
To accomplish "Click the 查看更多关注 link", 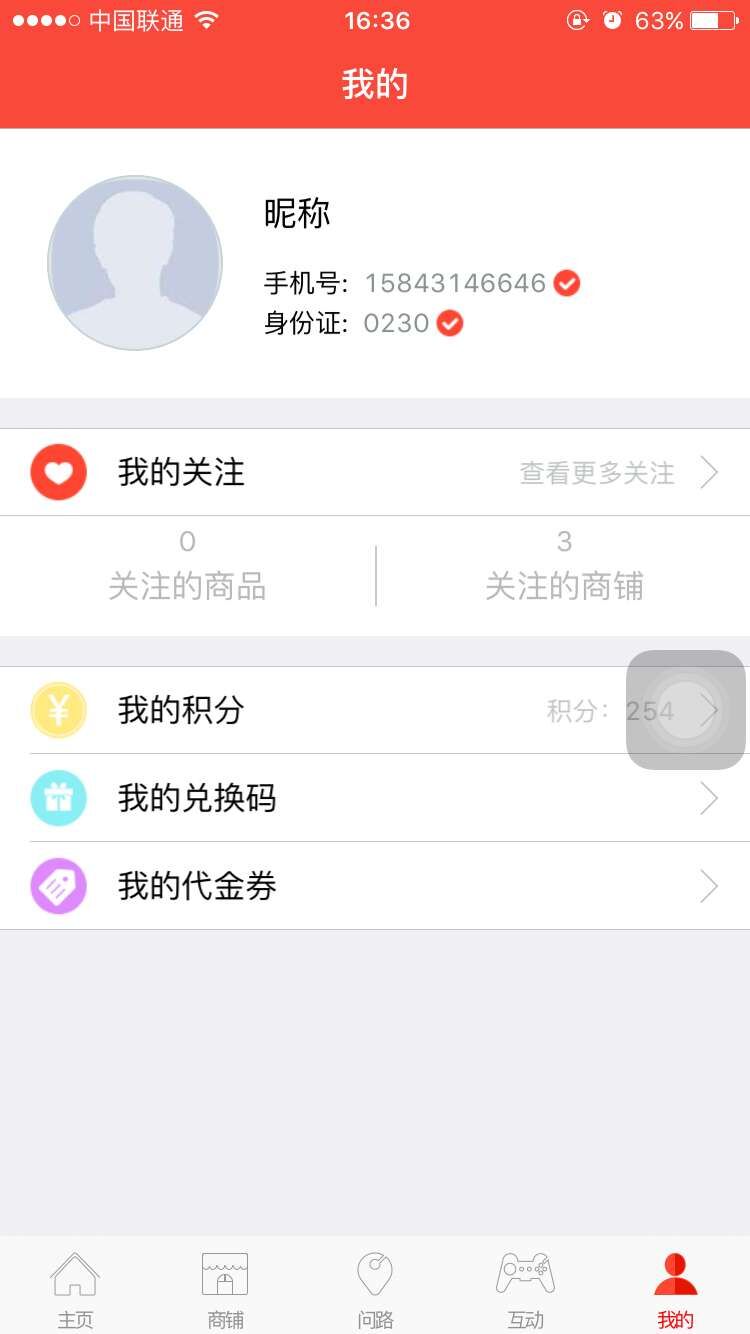I will [x=596, y=472].
